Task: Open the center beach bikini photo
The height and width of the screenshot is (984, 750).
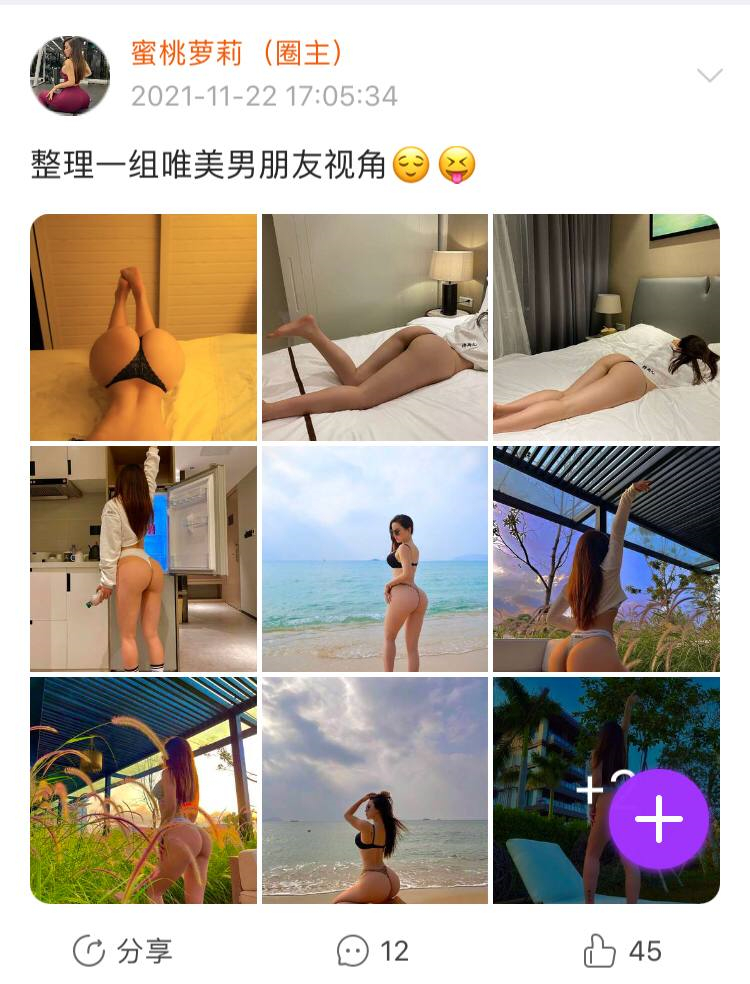Action: [x=375, y=557]
